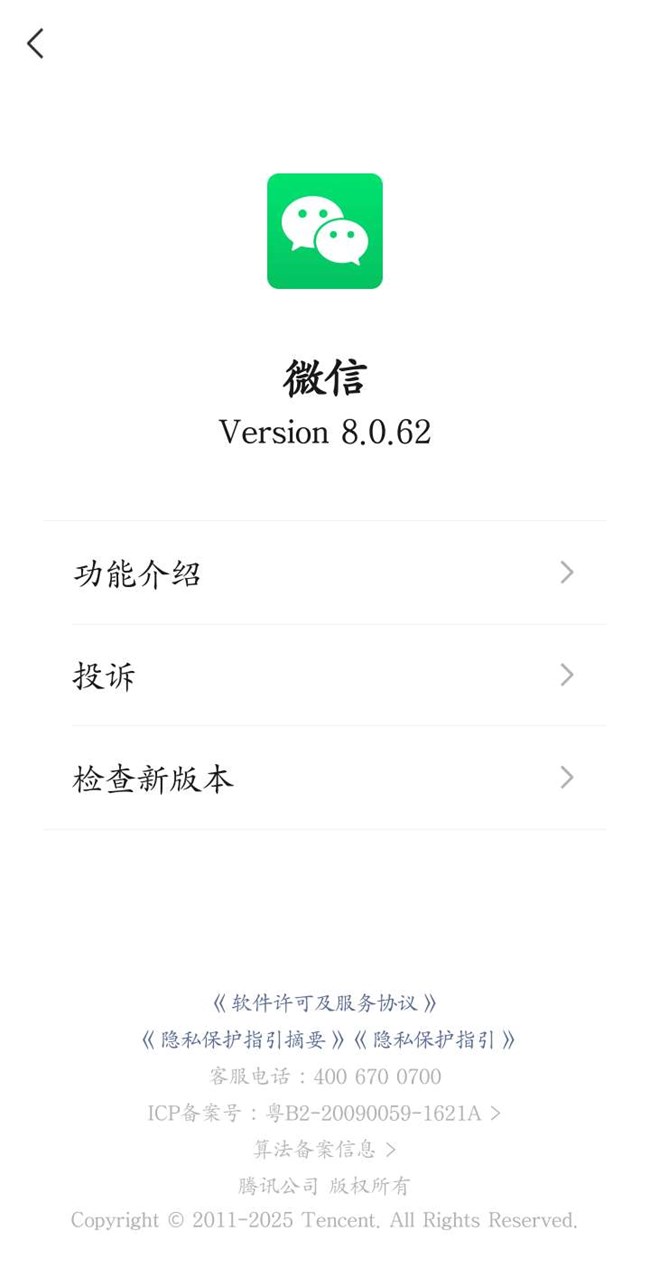Open 算法备案信息
The image size is (650, 1277).
[x=324, y=1149]
